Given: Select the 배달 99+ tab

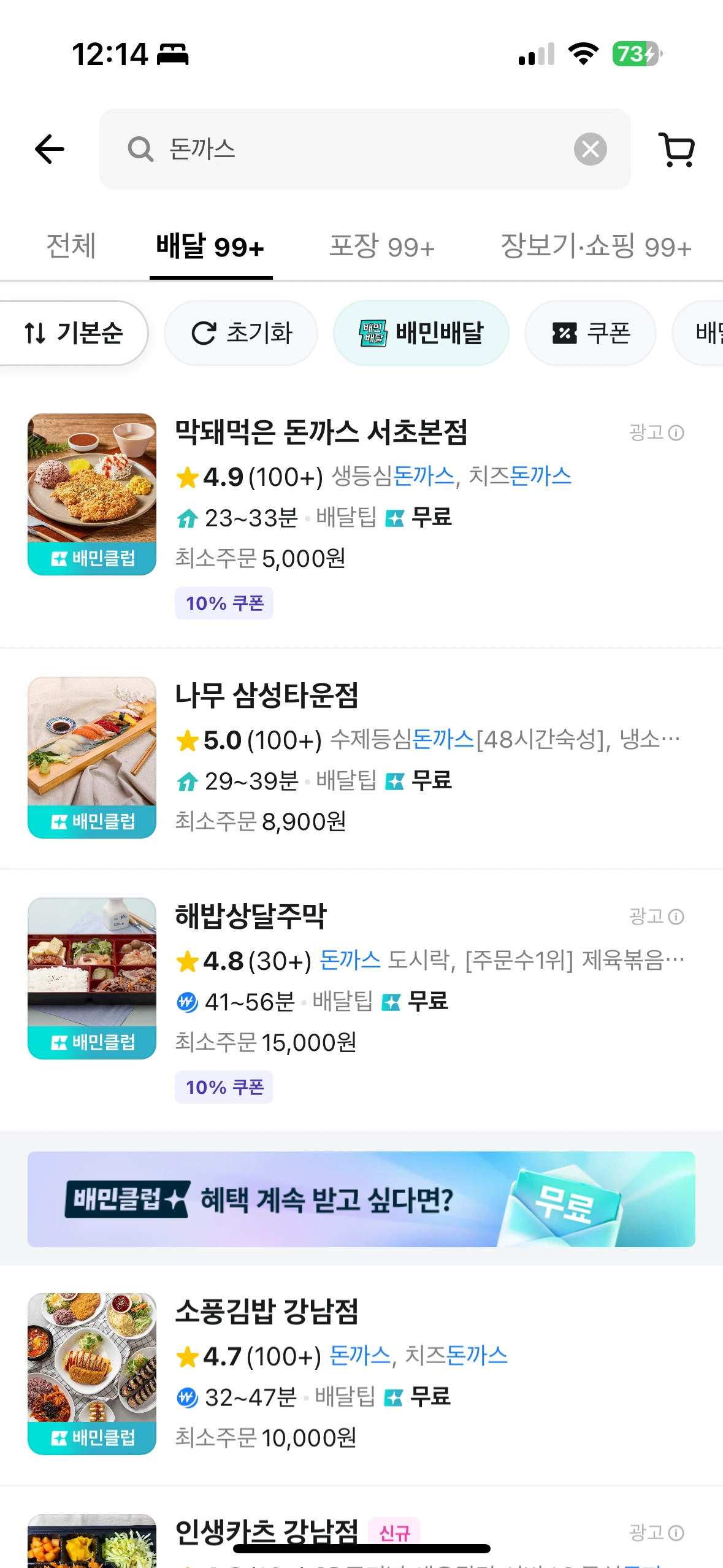Looking at the screenshot, I should coord(210,247).
